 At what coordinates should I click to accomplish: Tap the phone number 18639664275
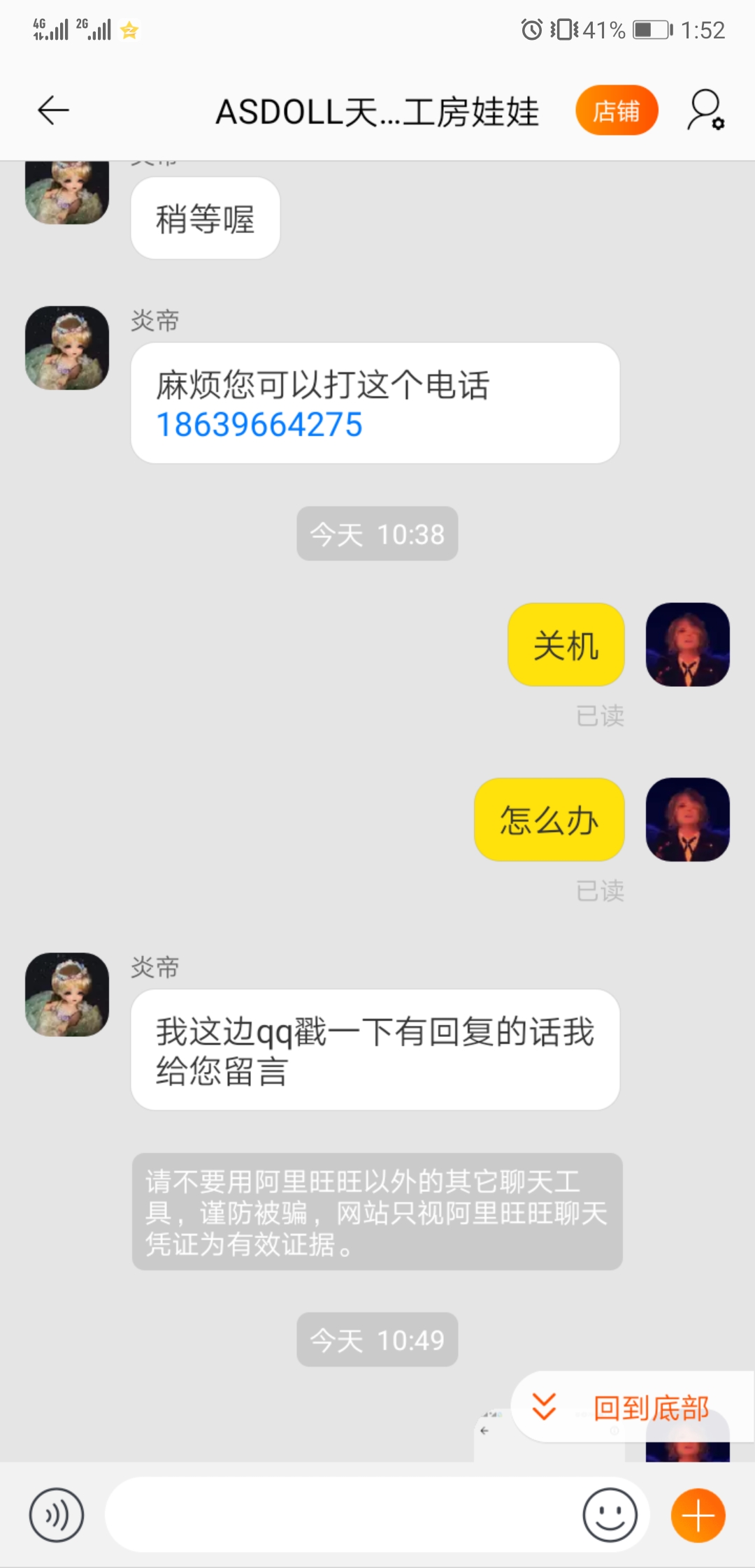pos(259,424)
